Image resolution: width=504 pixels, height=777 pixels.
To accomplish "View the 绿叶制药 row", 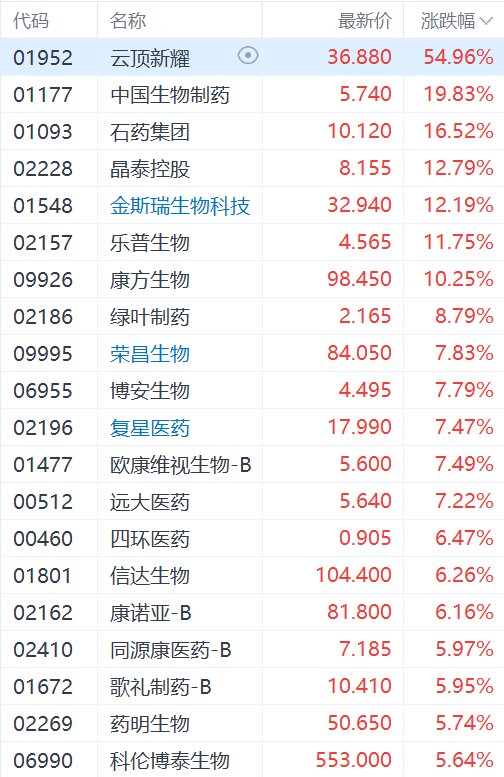I will [x=252, y=316].
